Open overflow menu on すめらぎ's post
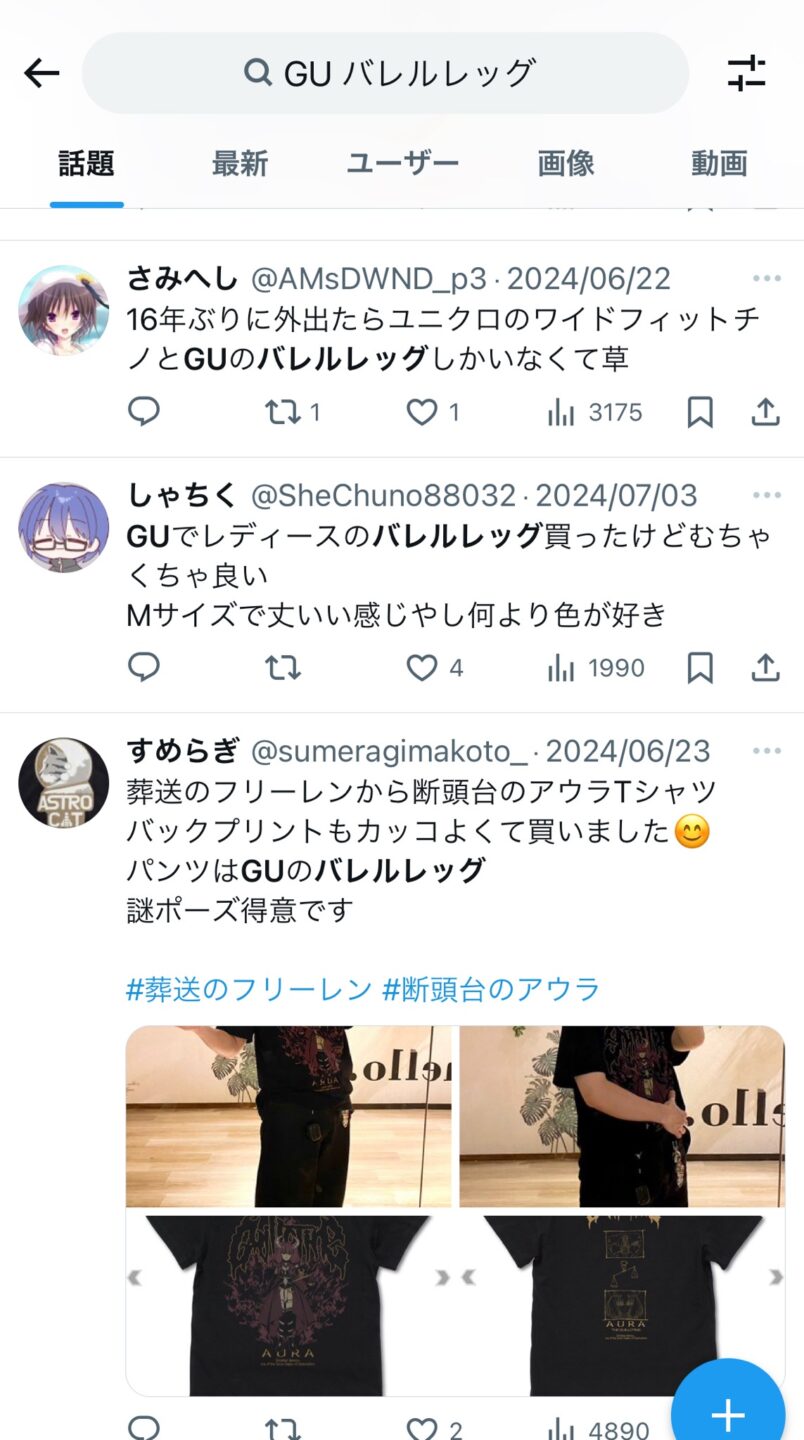 tap(766, 751)
